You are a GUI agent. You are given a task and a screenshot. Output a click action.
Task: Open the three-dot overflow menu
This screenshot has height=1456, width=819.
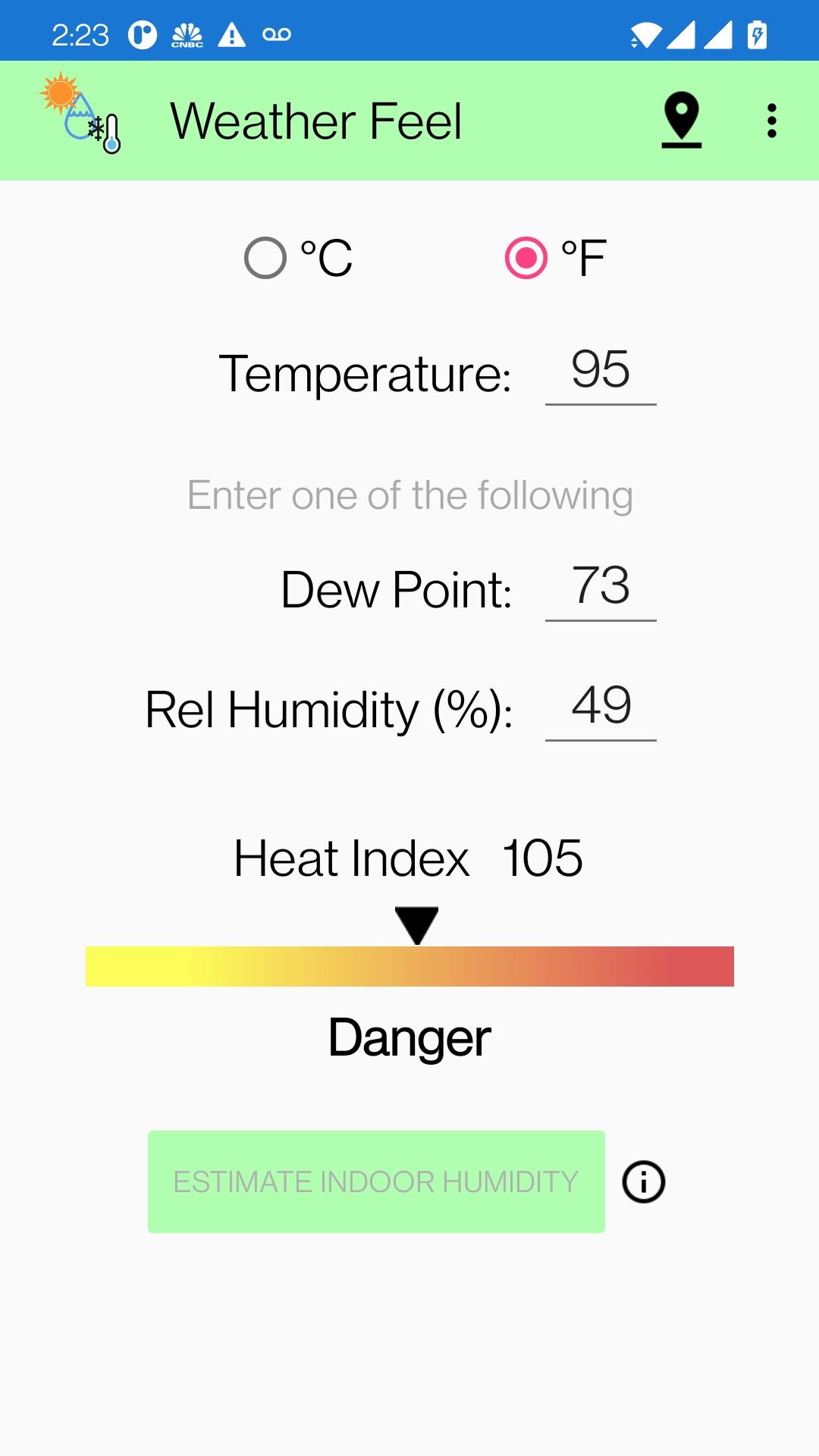point(771,120)
